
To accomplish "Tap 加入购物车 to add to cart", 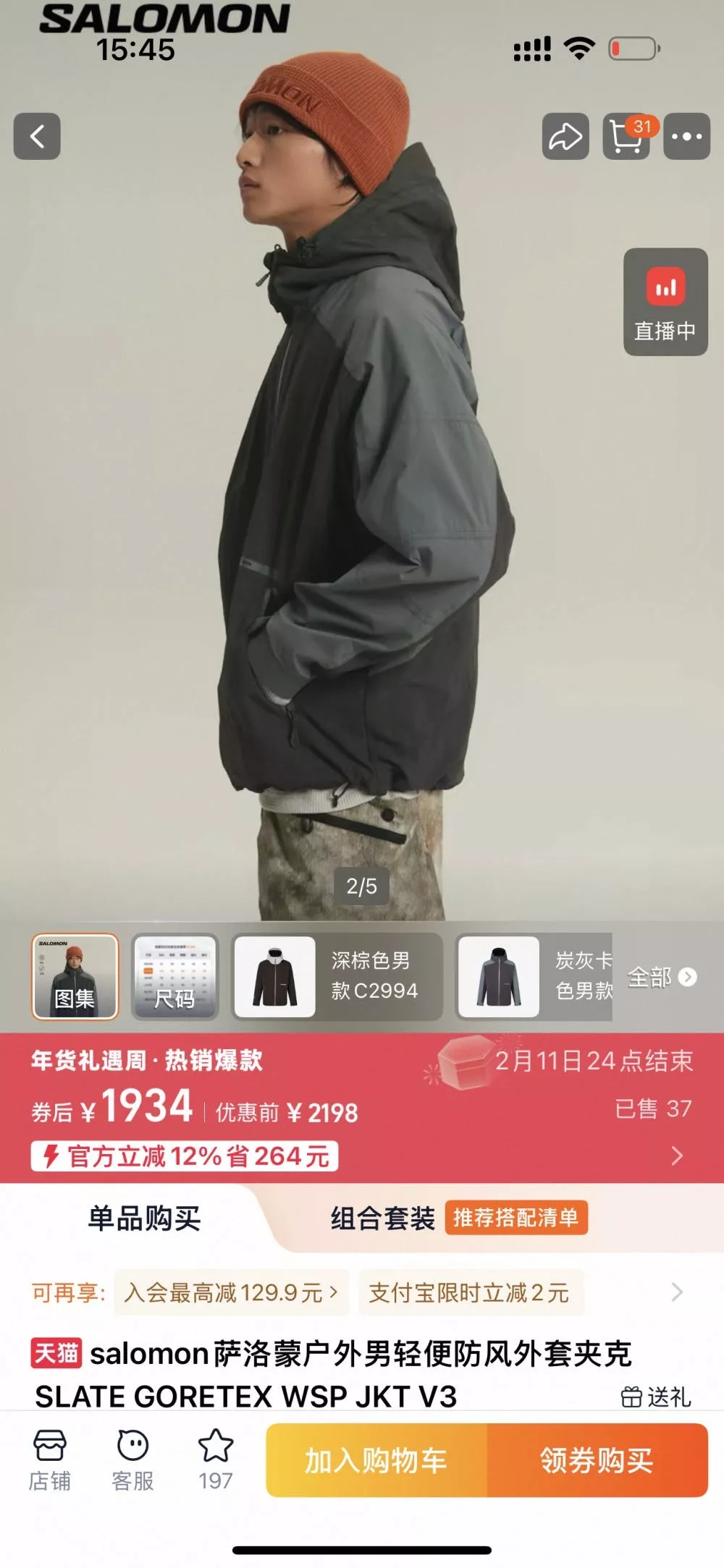I will [376, 1460].
